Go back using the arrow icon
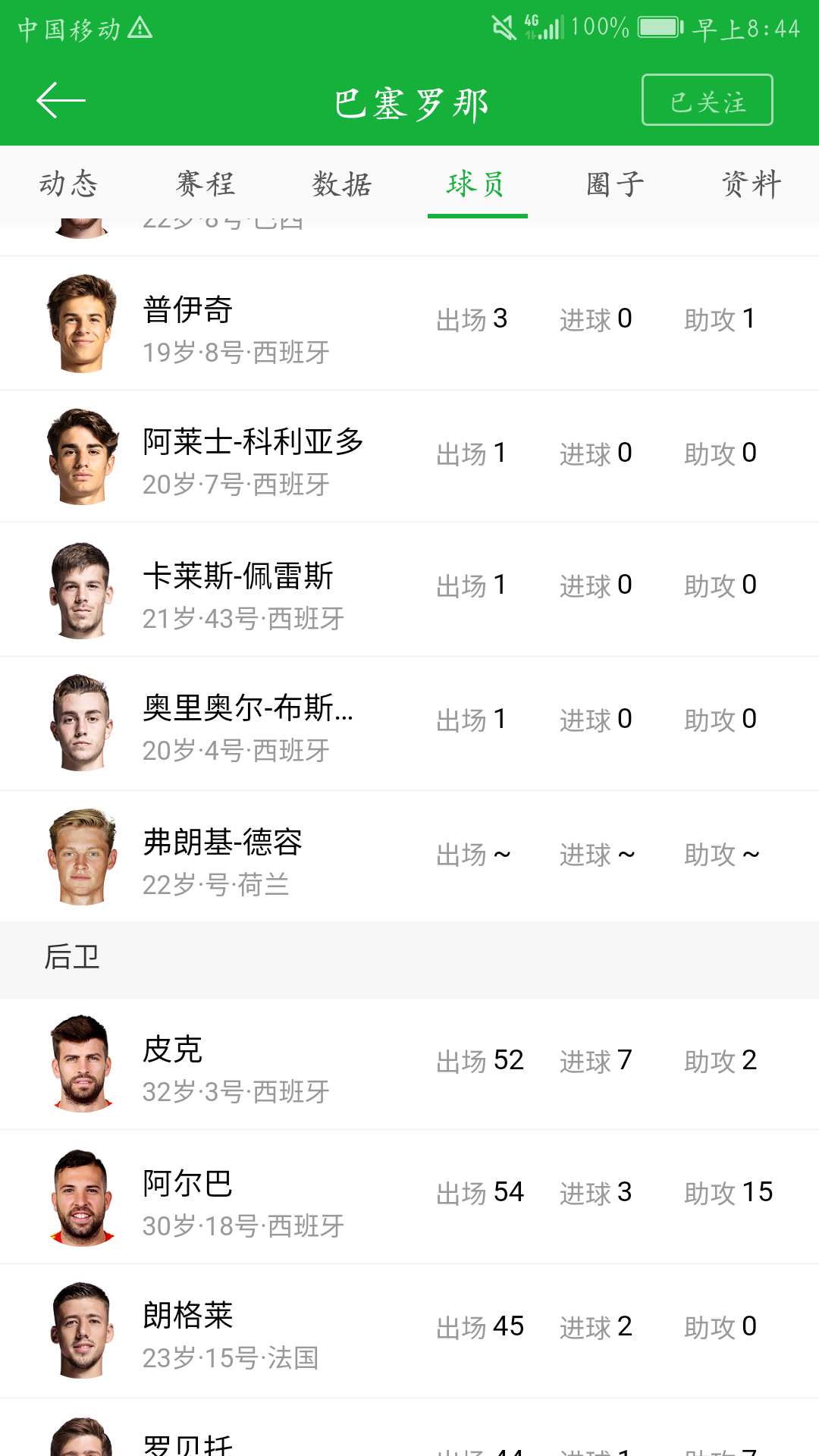This screenshot has height=1456, width=819. pos(61,101)
